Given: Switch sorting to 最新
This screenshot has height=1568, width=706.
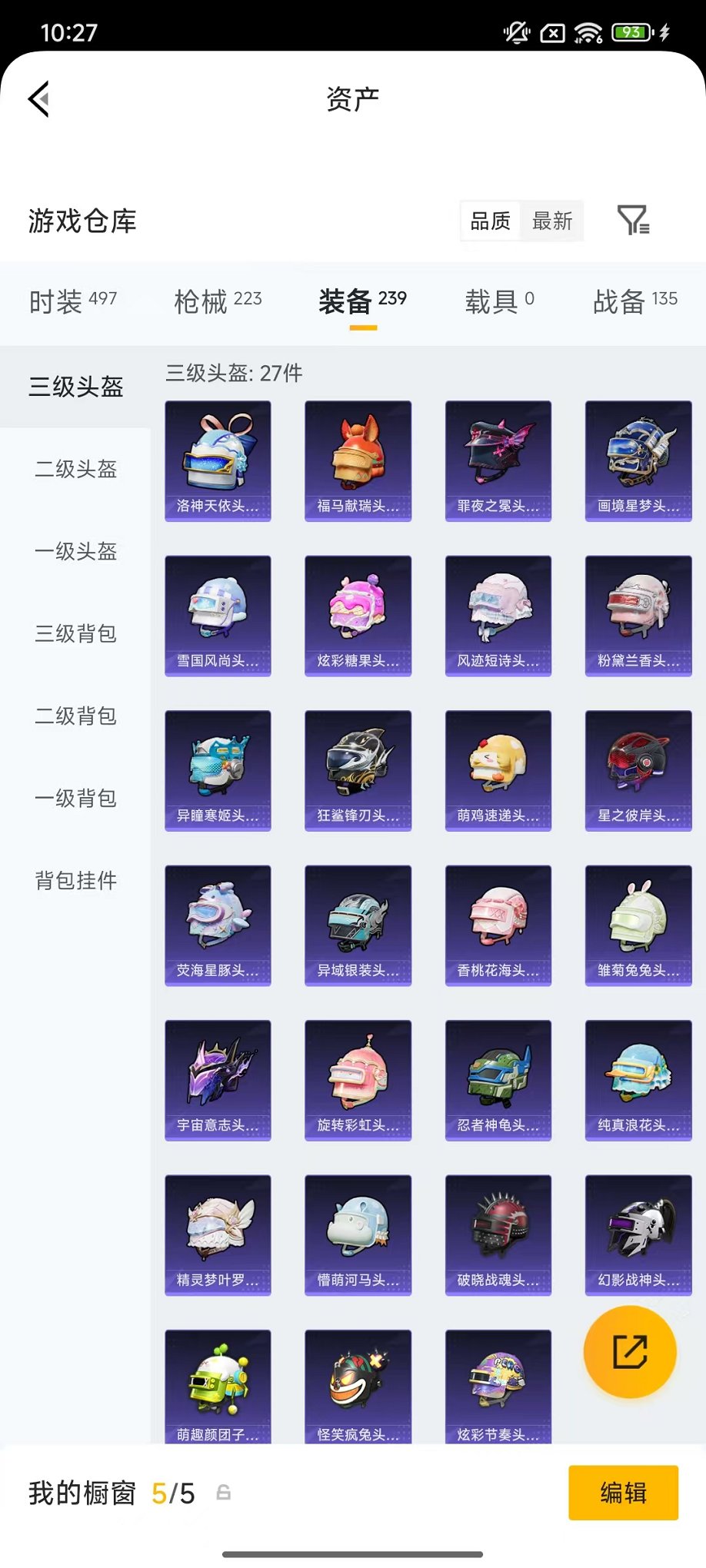Looking at the screenshot, I should pos(553,221).
